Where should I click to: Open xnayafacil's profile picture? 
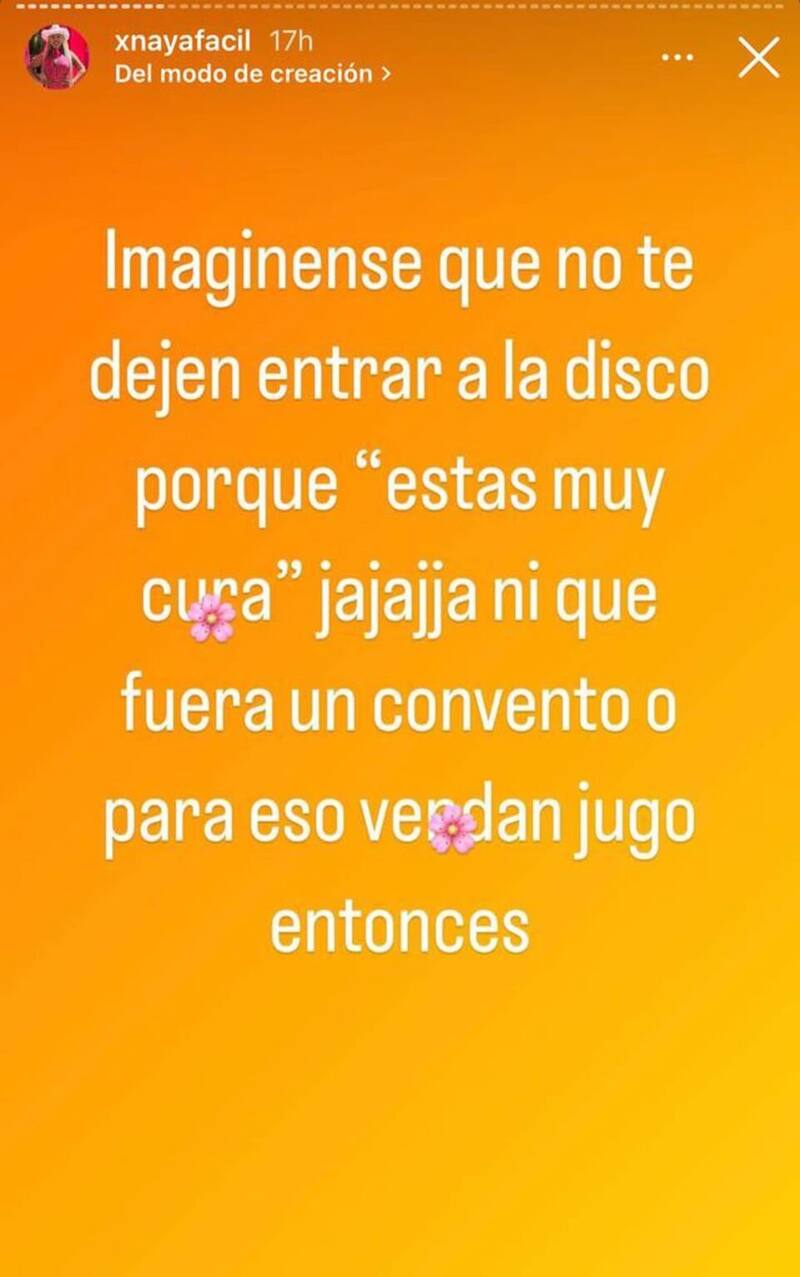pos(56,57)
